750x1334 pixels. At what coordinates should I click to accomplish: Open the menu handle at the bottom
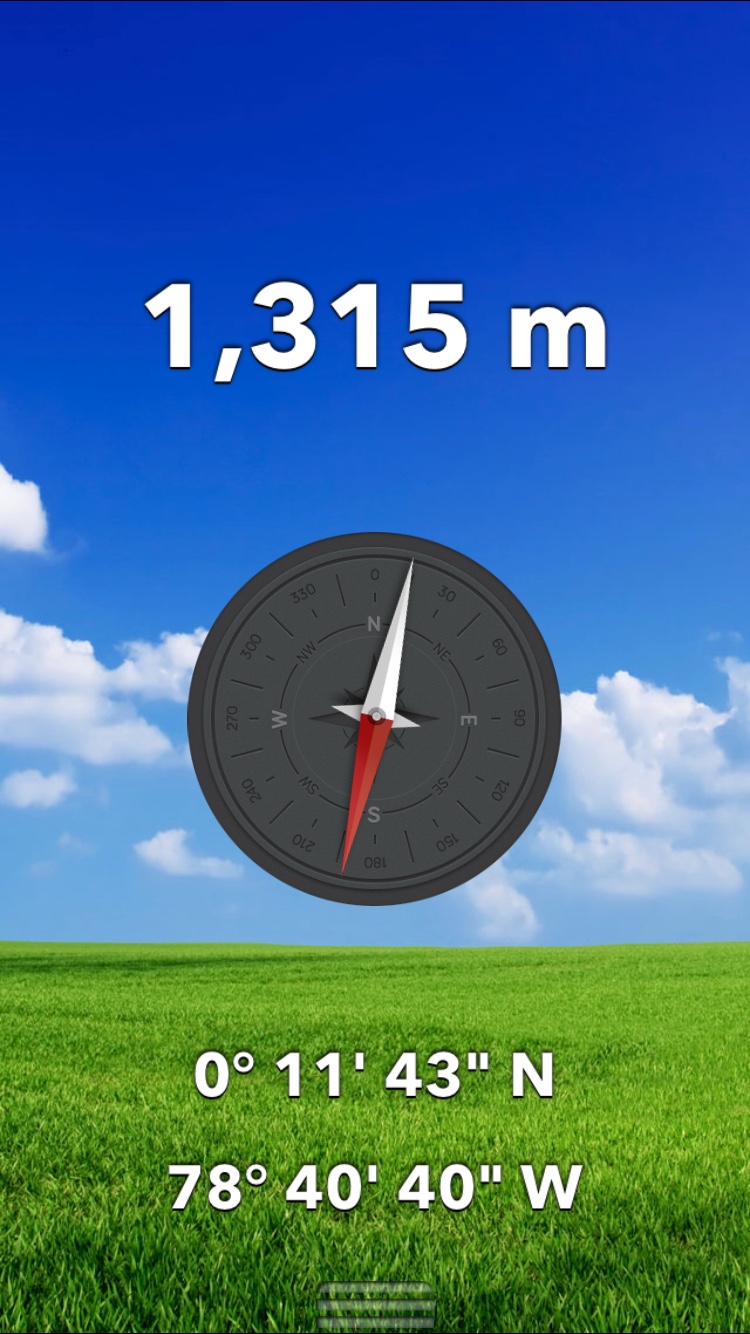375,1305
